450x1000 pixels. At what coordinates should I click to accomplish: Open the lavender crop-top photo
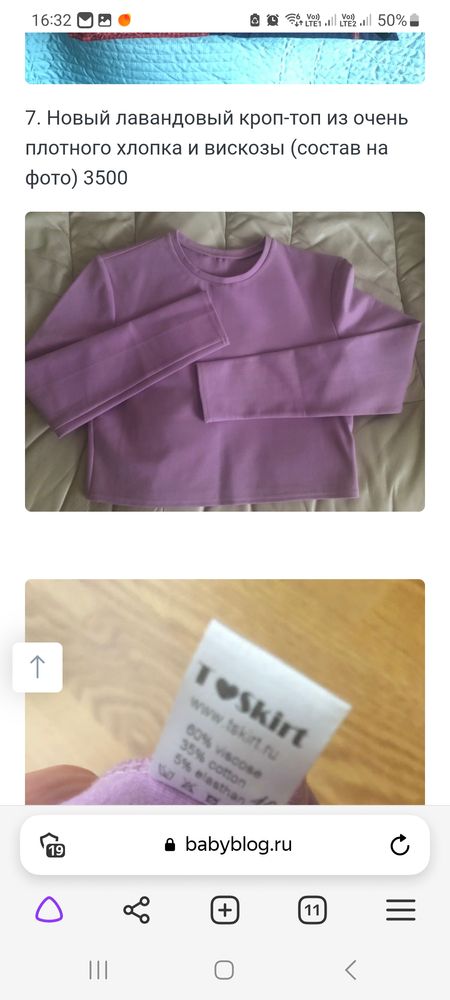(225, 362)
